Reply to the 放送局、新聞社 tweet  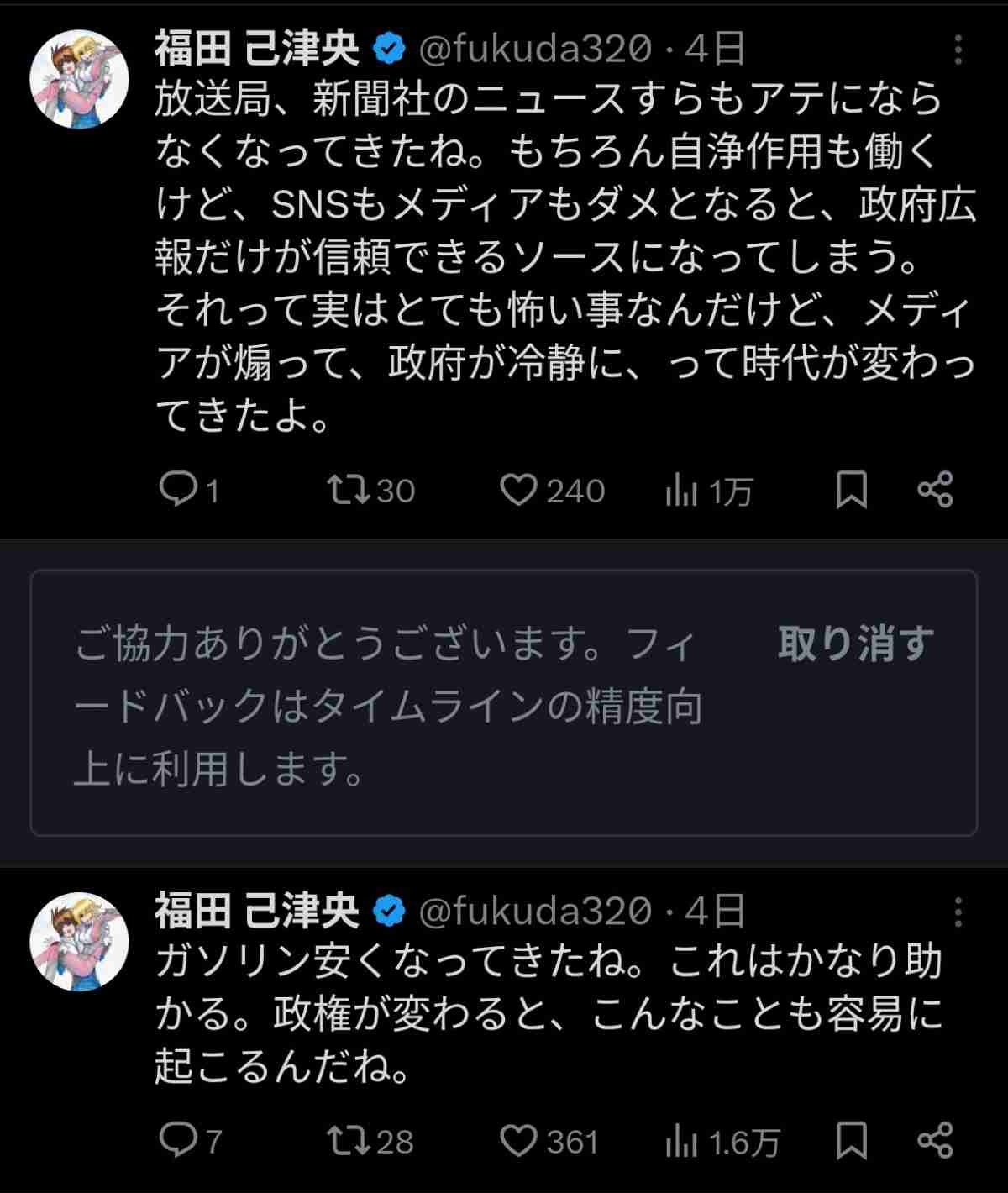(178, 489)
